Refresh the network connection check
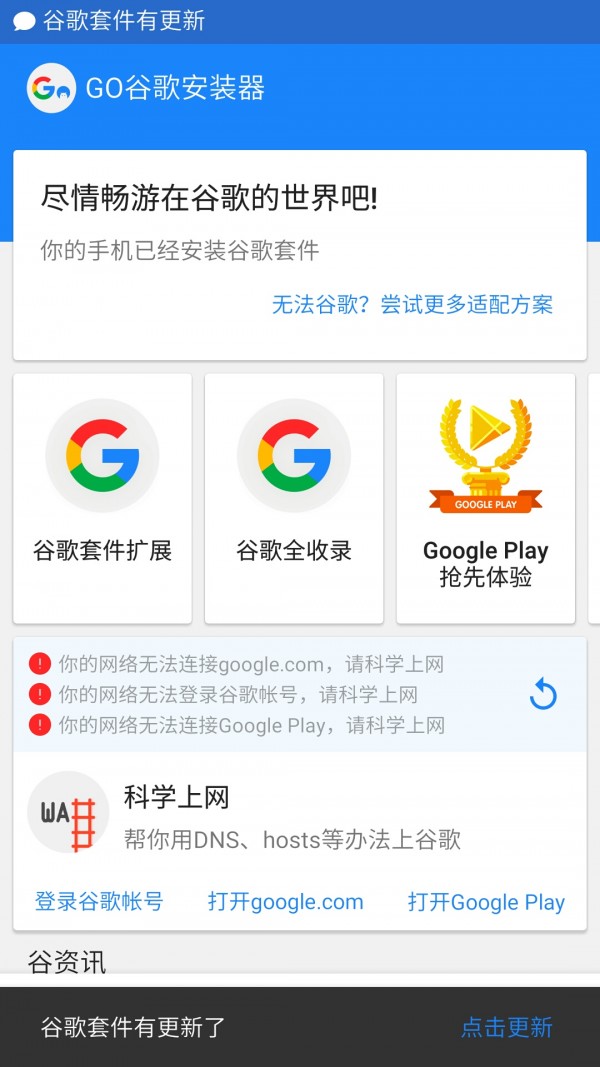 pos(543,694)
